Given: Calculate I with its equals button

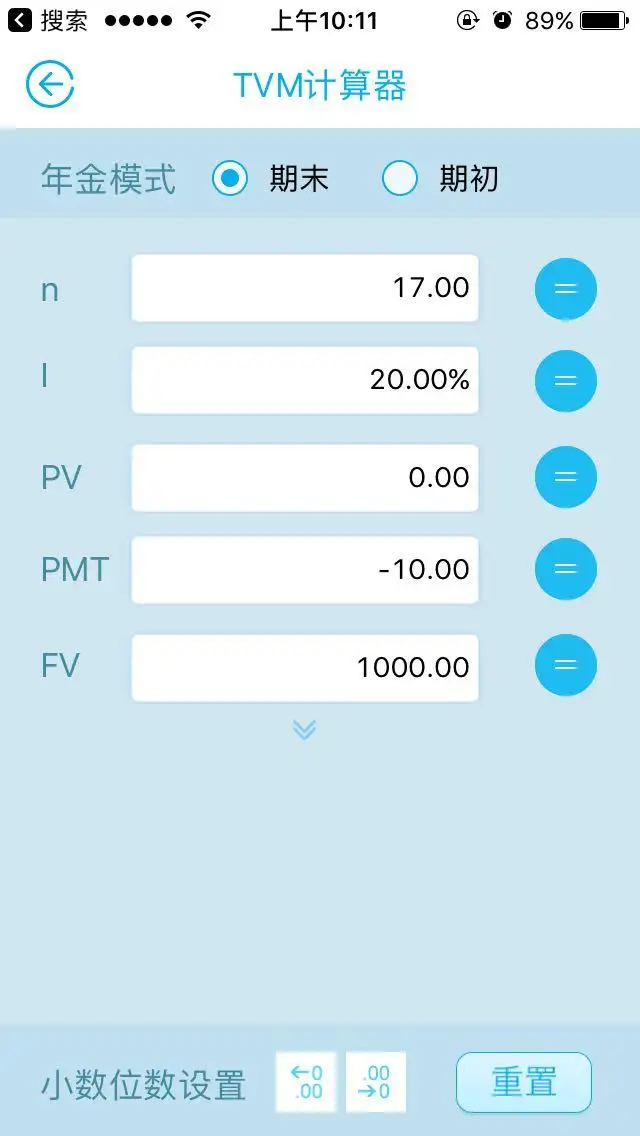Looking at the screenshot, I should click(x=565, y=380).
